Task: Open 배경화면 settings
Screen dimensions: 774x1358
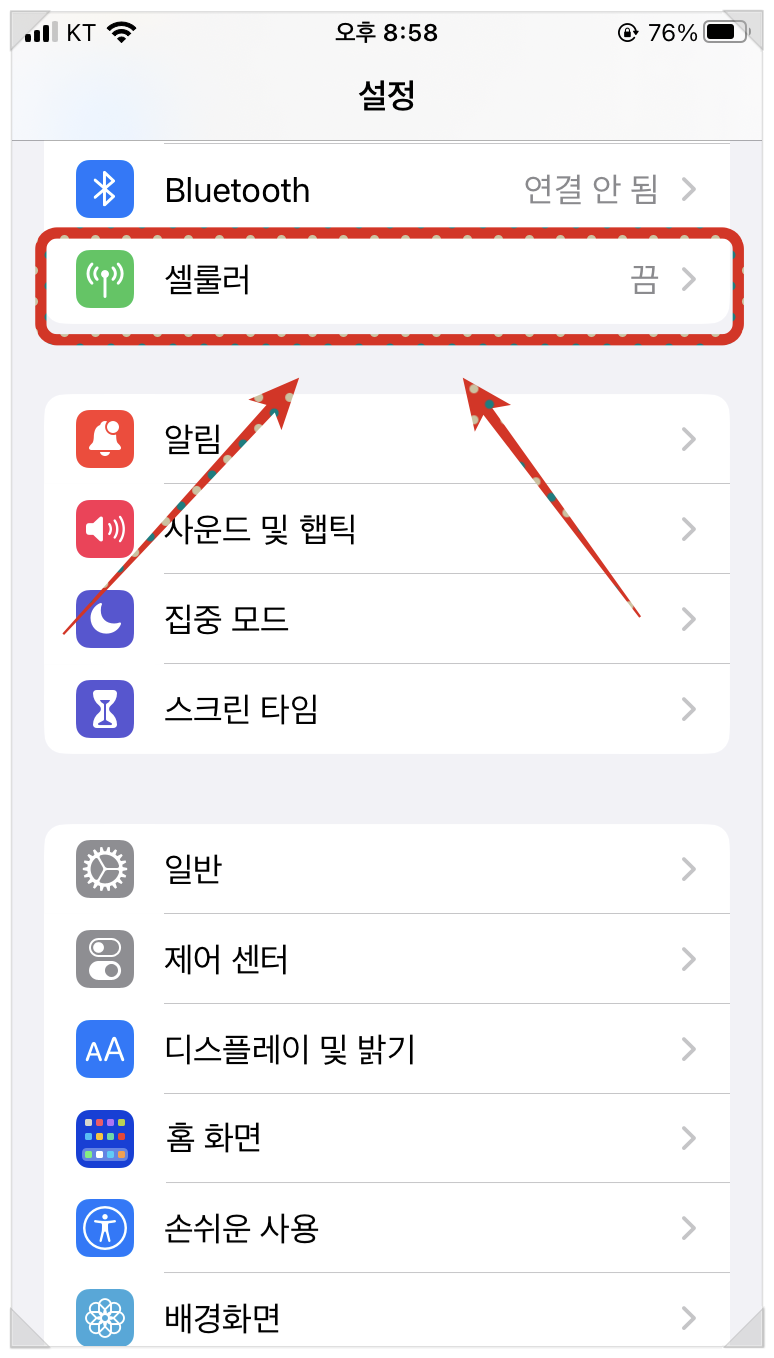Action: click(387, 1315)
